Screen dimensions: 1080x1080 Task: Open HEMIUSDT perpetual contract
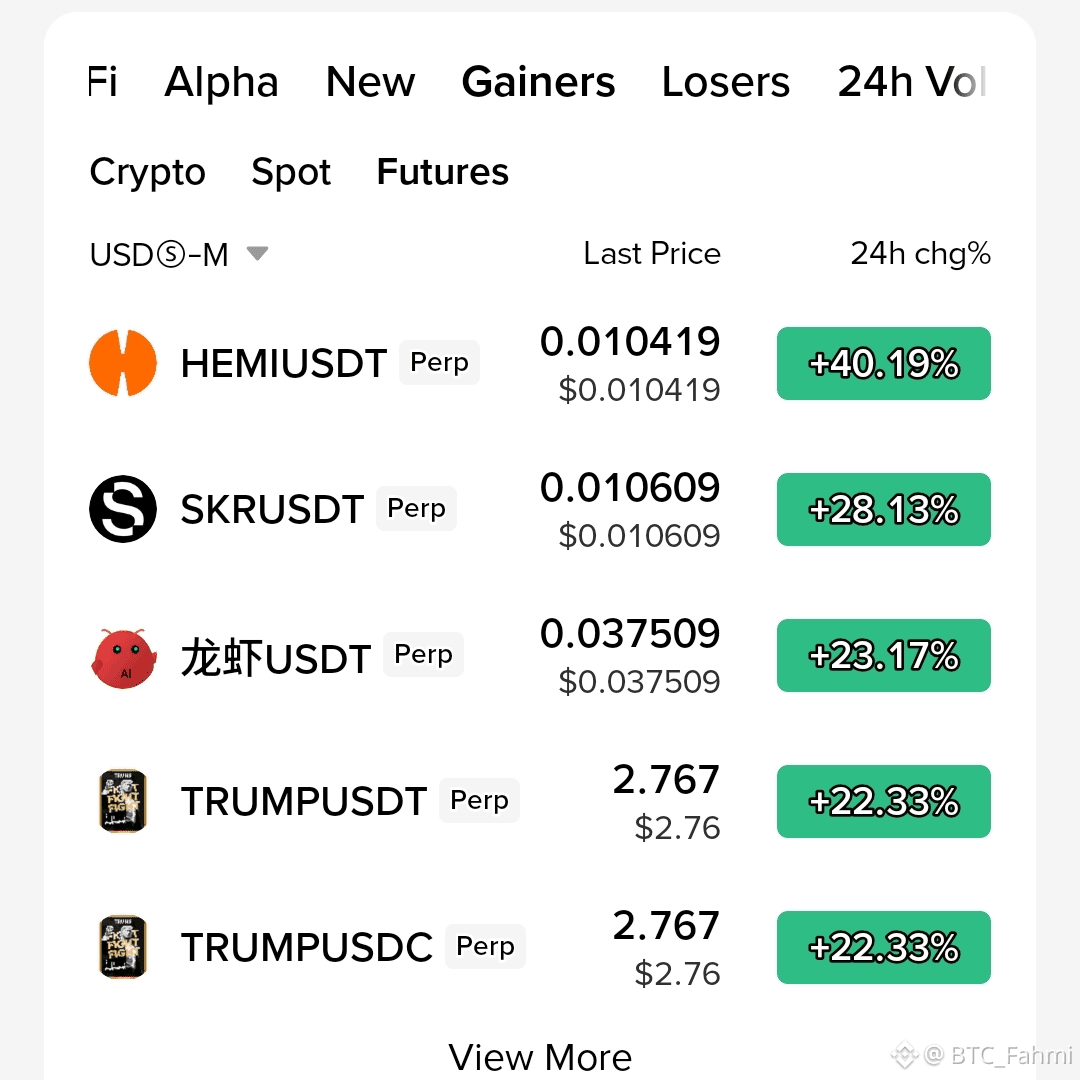point(540,363)
